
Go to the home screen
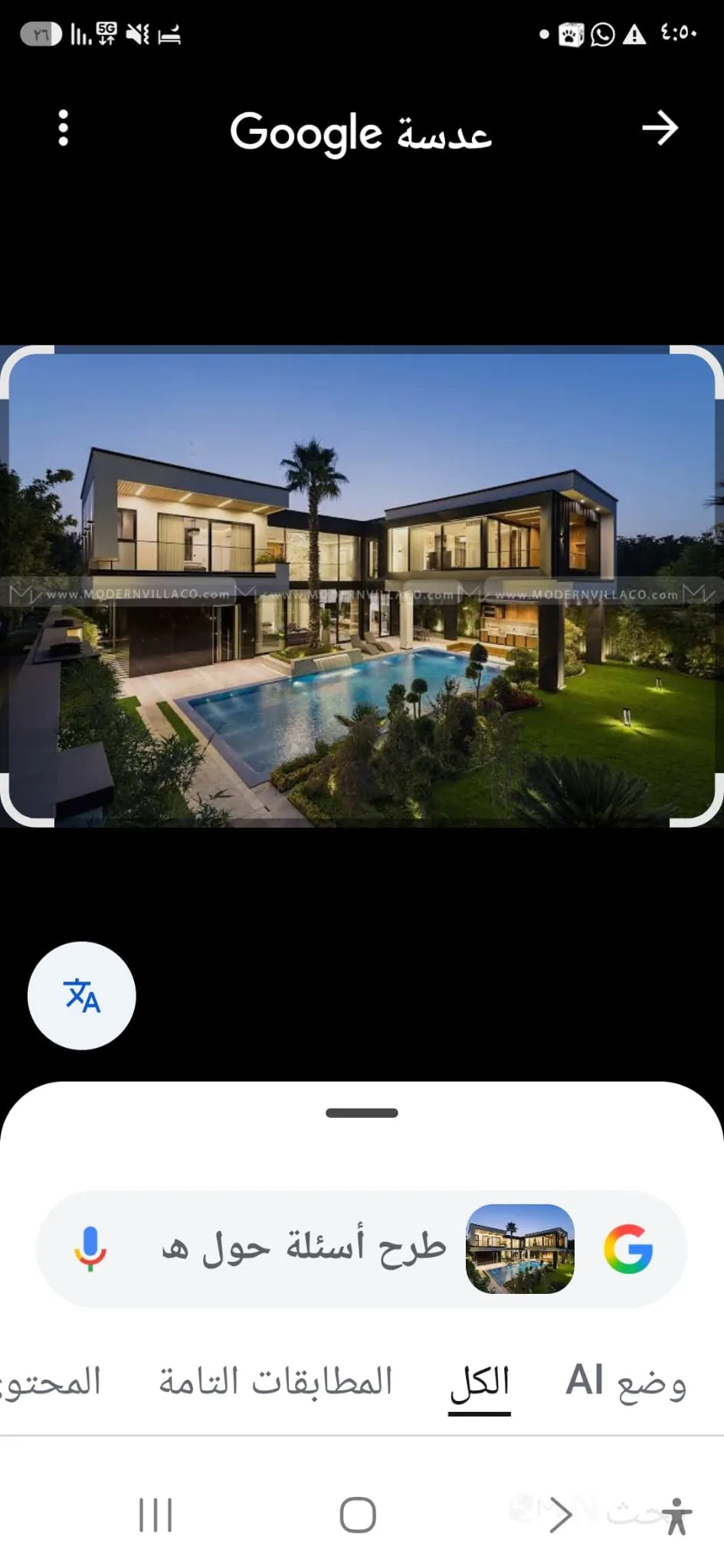pos(358,1514)
